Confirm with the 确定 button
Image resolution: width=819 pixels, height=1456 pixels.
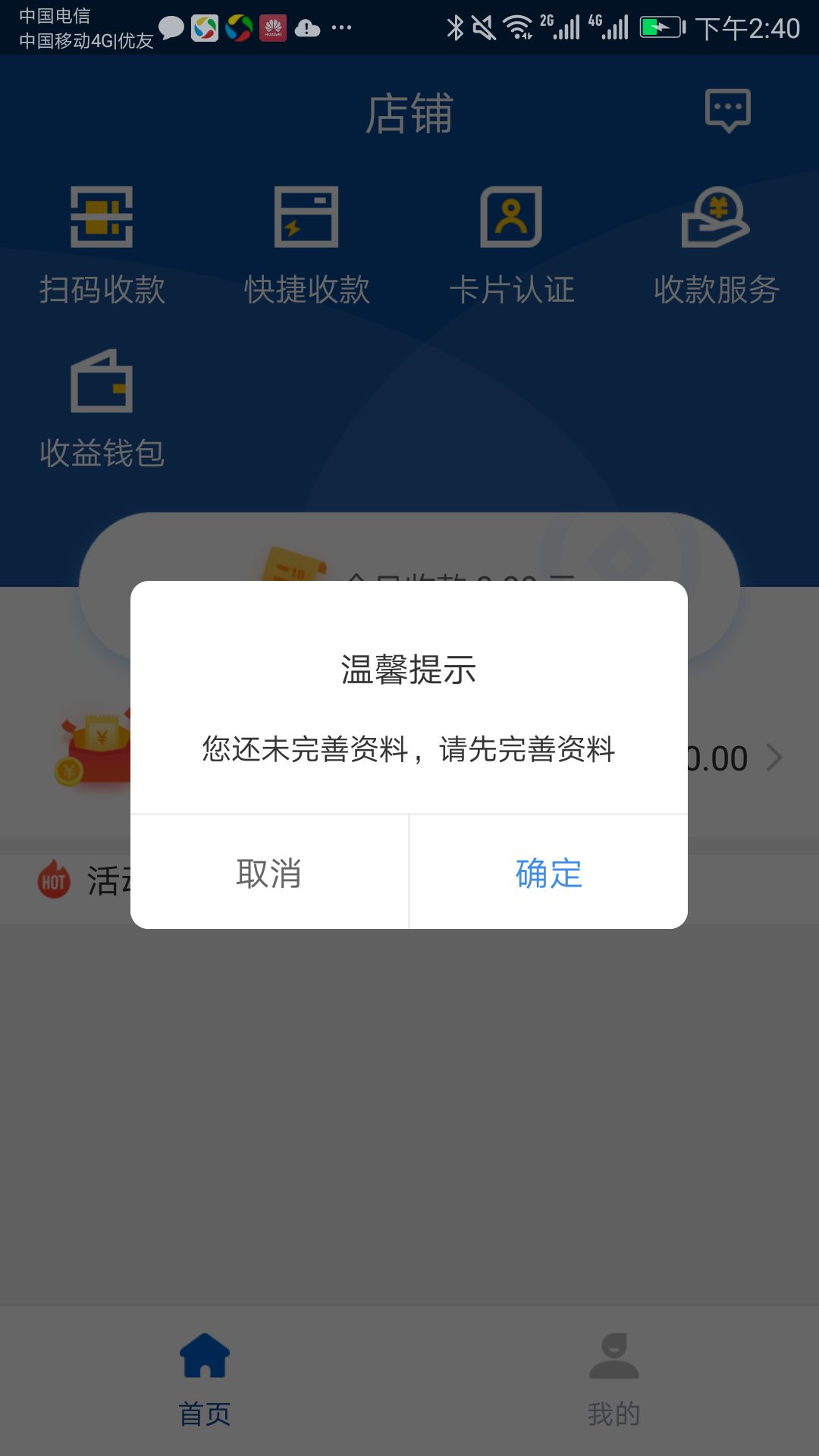(548, 873)
